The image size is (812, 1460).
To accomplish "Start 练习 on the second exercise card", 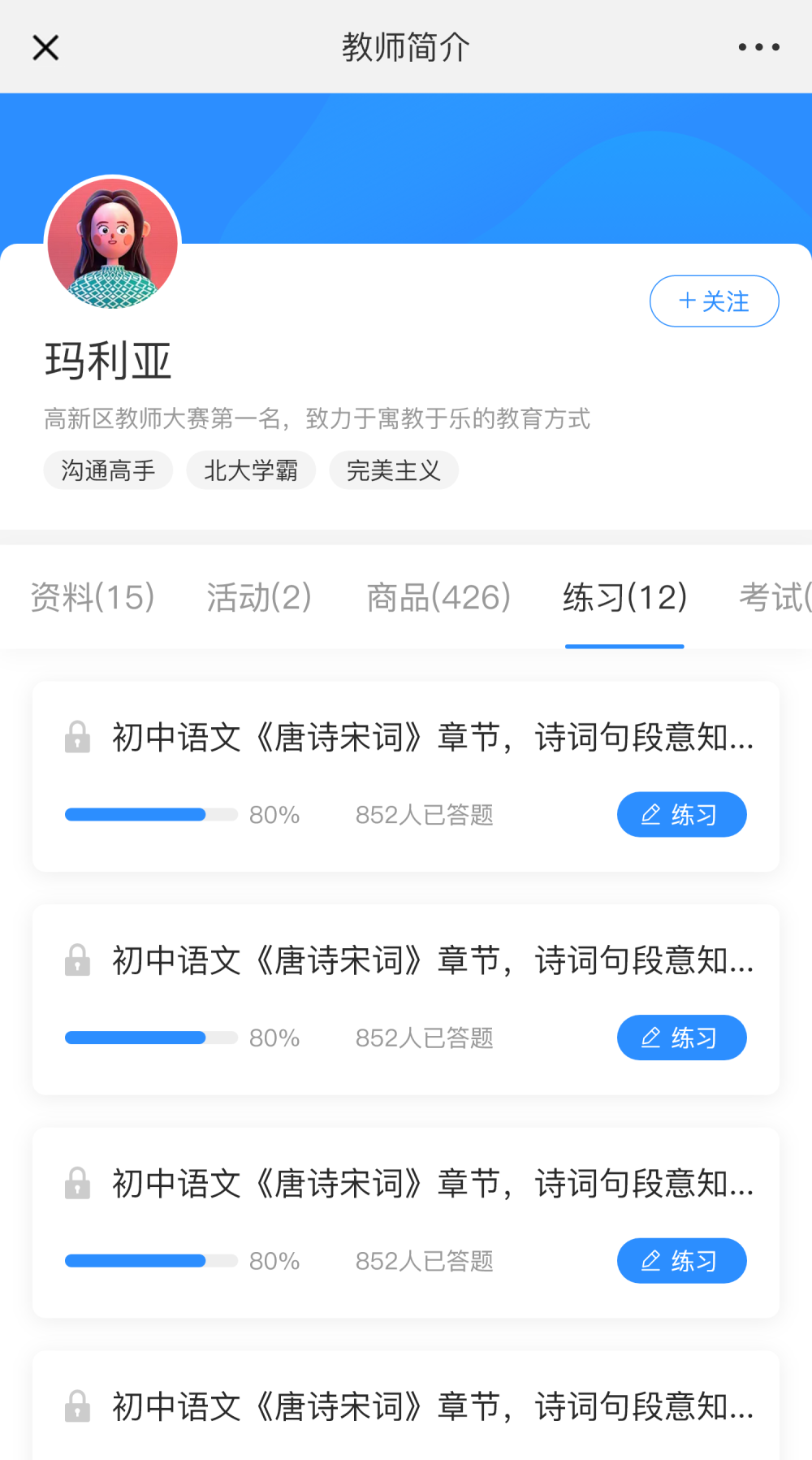I will tap(681, 1038).
